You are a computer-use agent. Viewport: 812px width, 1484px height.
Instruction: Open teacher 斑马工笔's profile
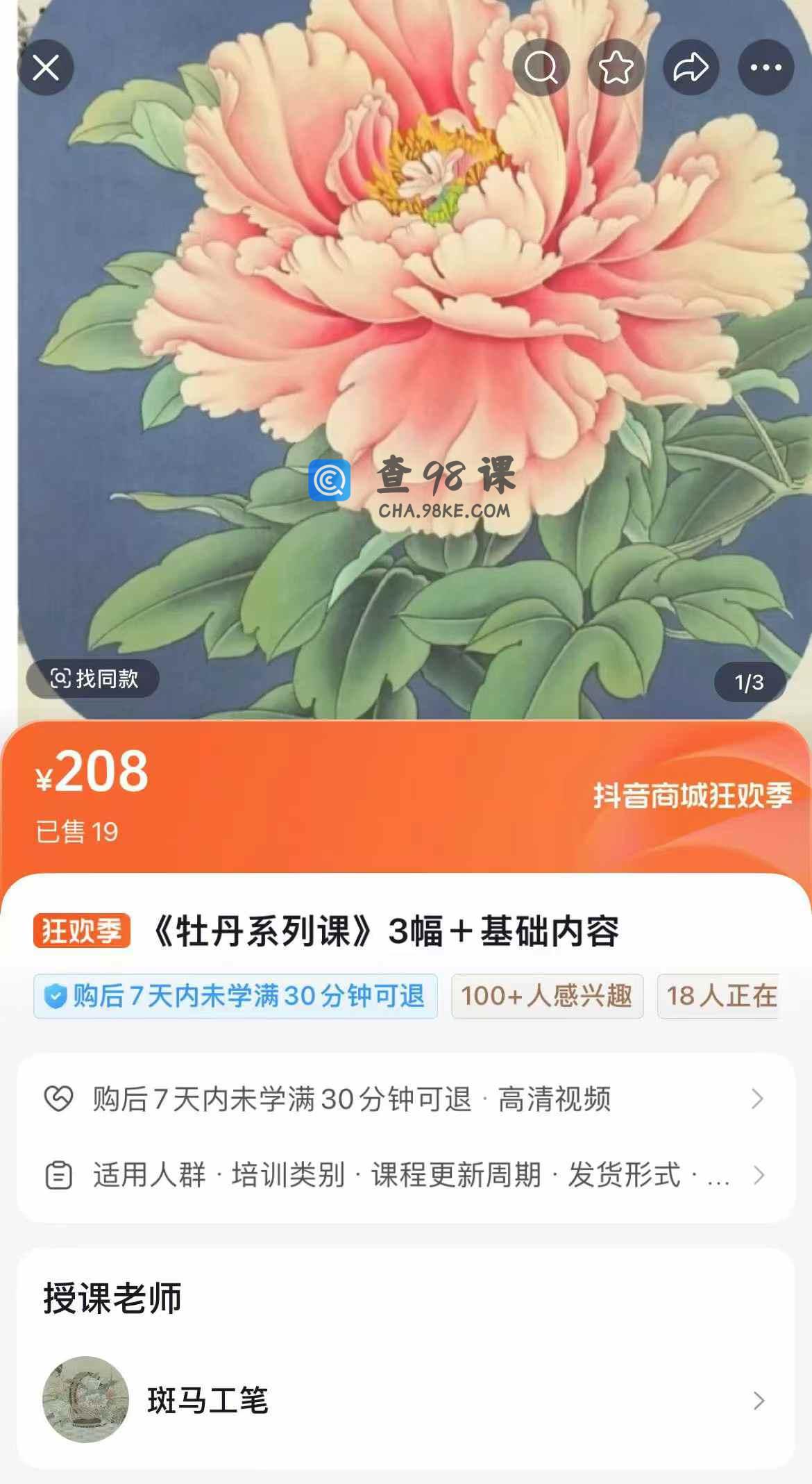pos(405,1400)
